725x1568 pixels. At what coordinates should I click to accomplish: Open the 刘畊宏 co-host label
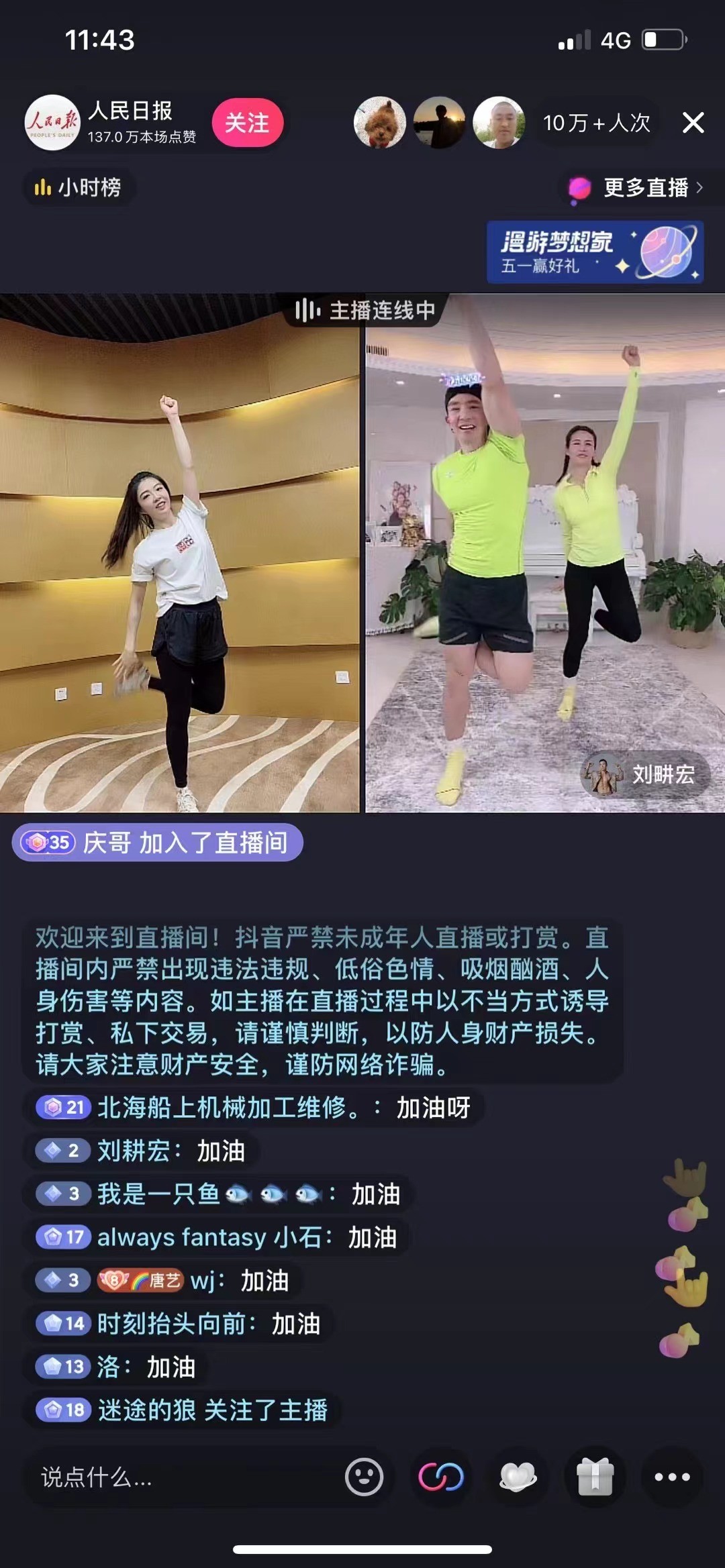coord(643,775)
